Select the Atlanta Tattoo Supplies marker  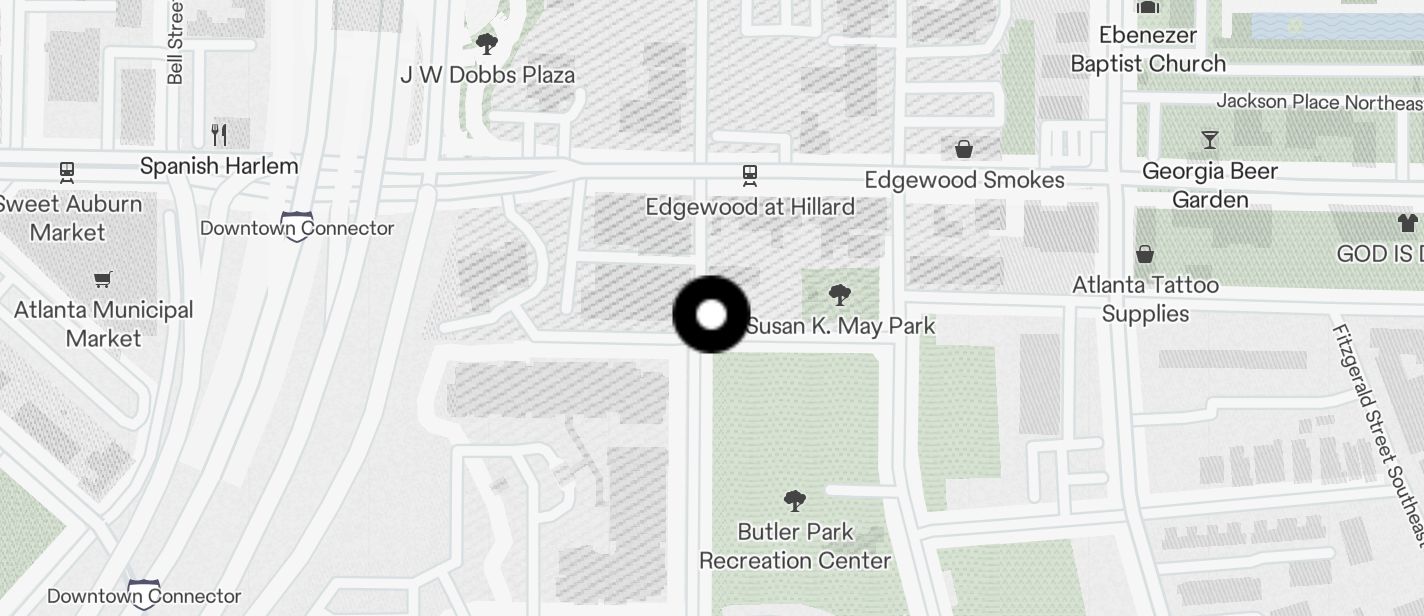coord(1145,255)
